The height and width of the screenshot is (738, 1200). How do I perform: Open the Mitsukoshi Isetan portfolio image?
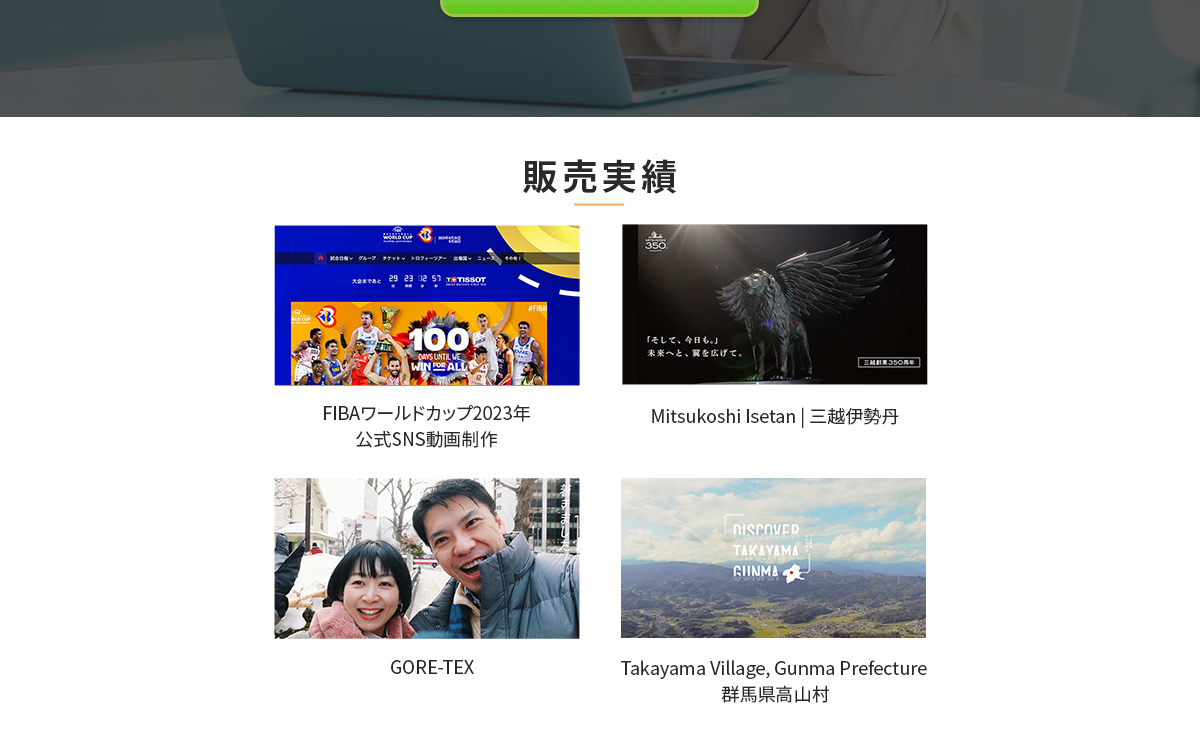pyautogui.click(x=774, y=304)
